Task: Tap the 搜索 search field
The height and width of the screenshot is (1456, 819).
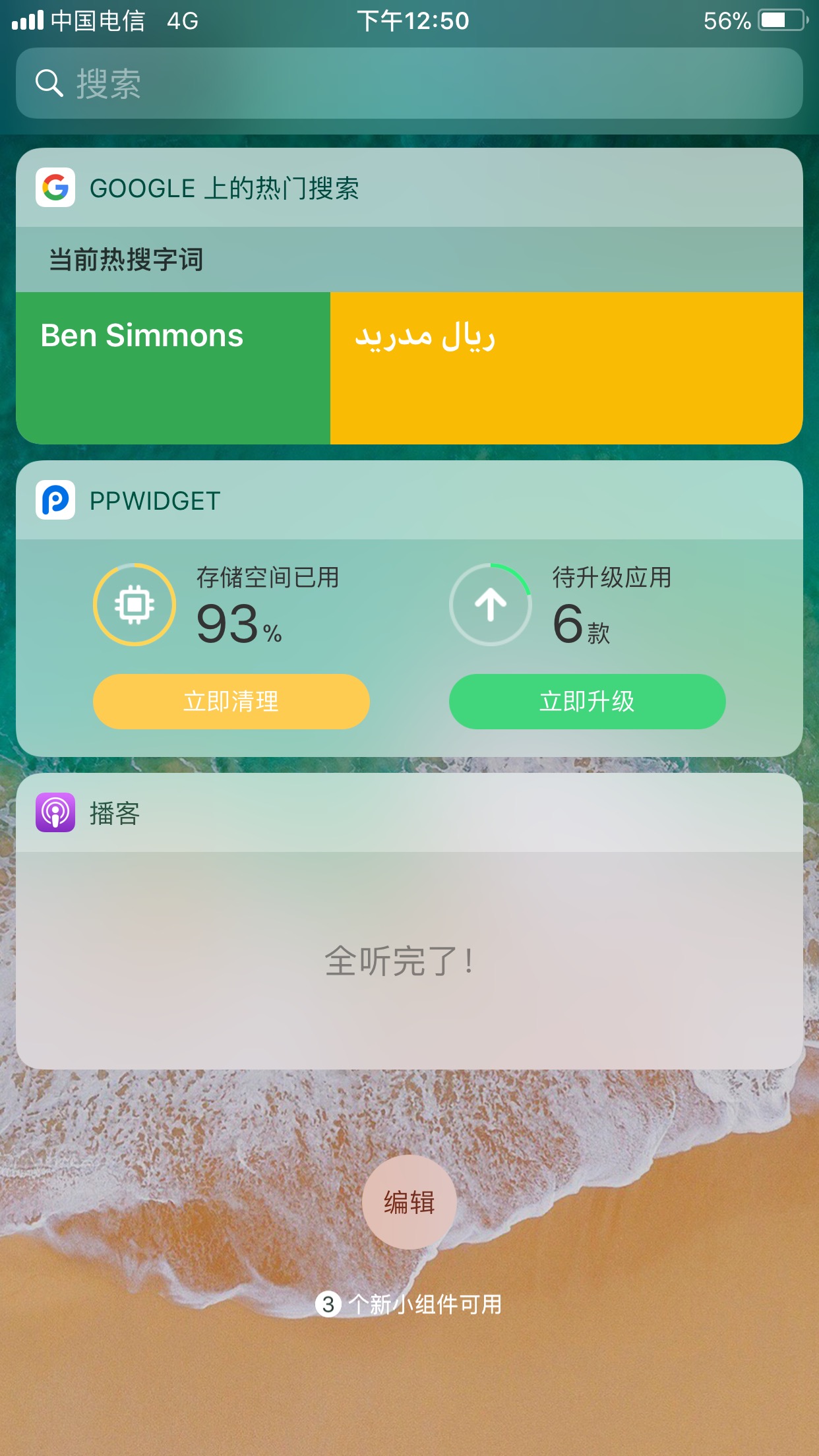Action: [x=409, y=84]
